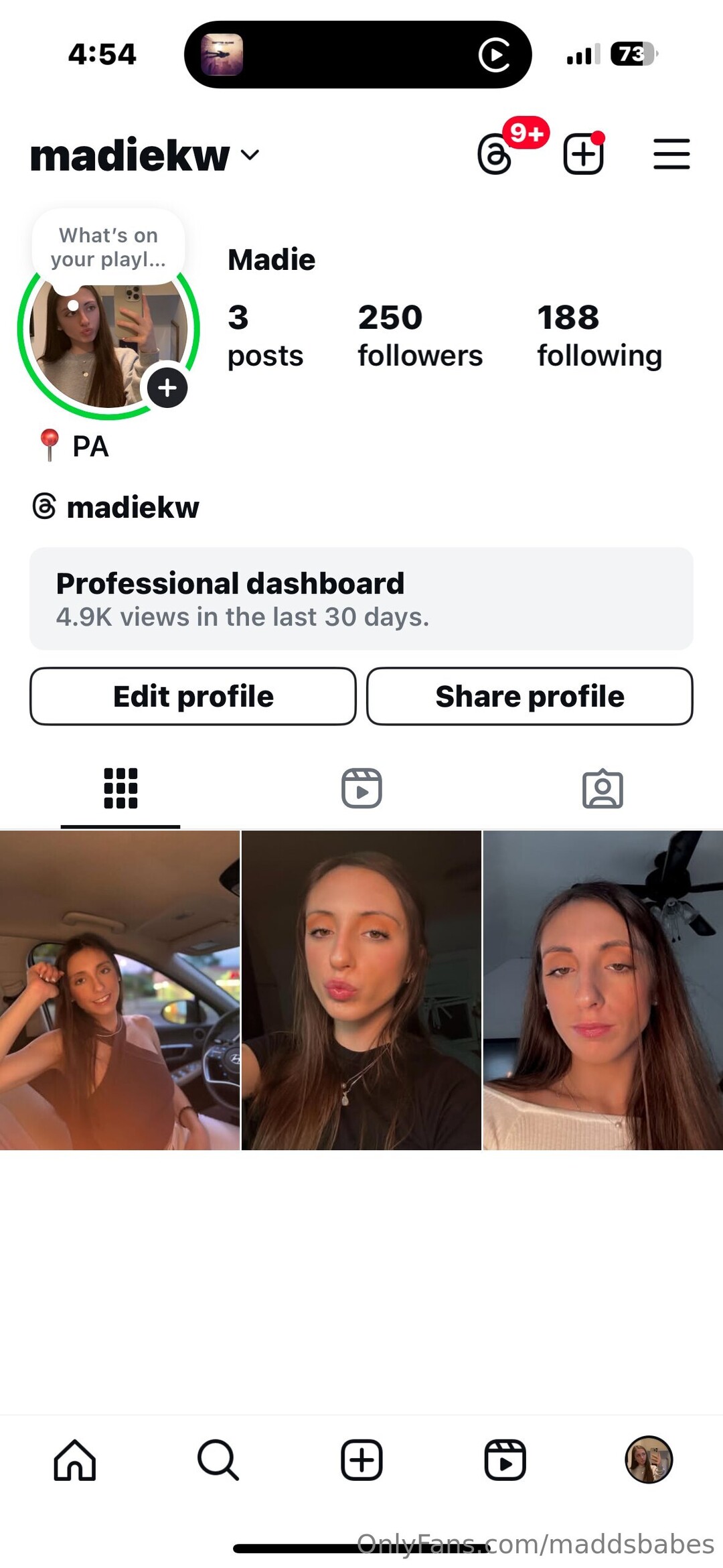View the 250 followers list
The image size is (723, 1568).
point(420,336)
